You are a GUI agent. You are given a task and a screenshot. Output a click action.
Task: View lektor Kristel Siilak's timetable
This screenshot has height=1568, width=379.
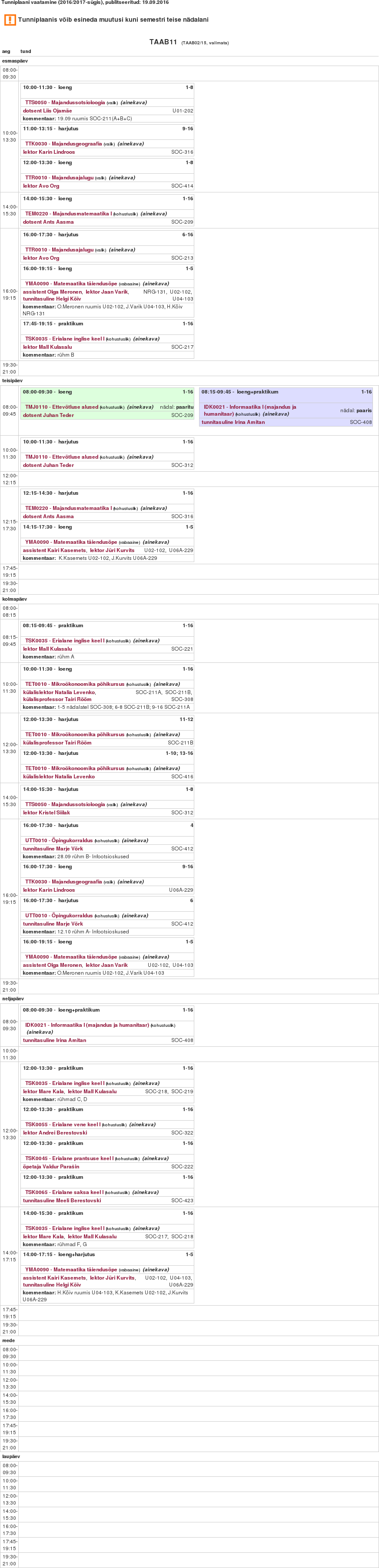point(47,813)
